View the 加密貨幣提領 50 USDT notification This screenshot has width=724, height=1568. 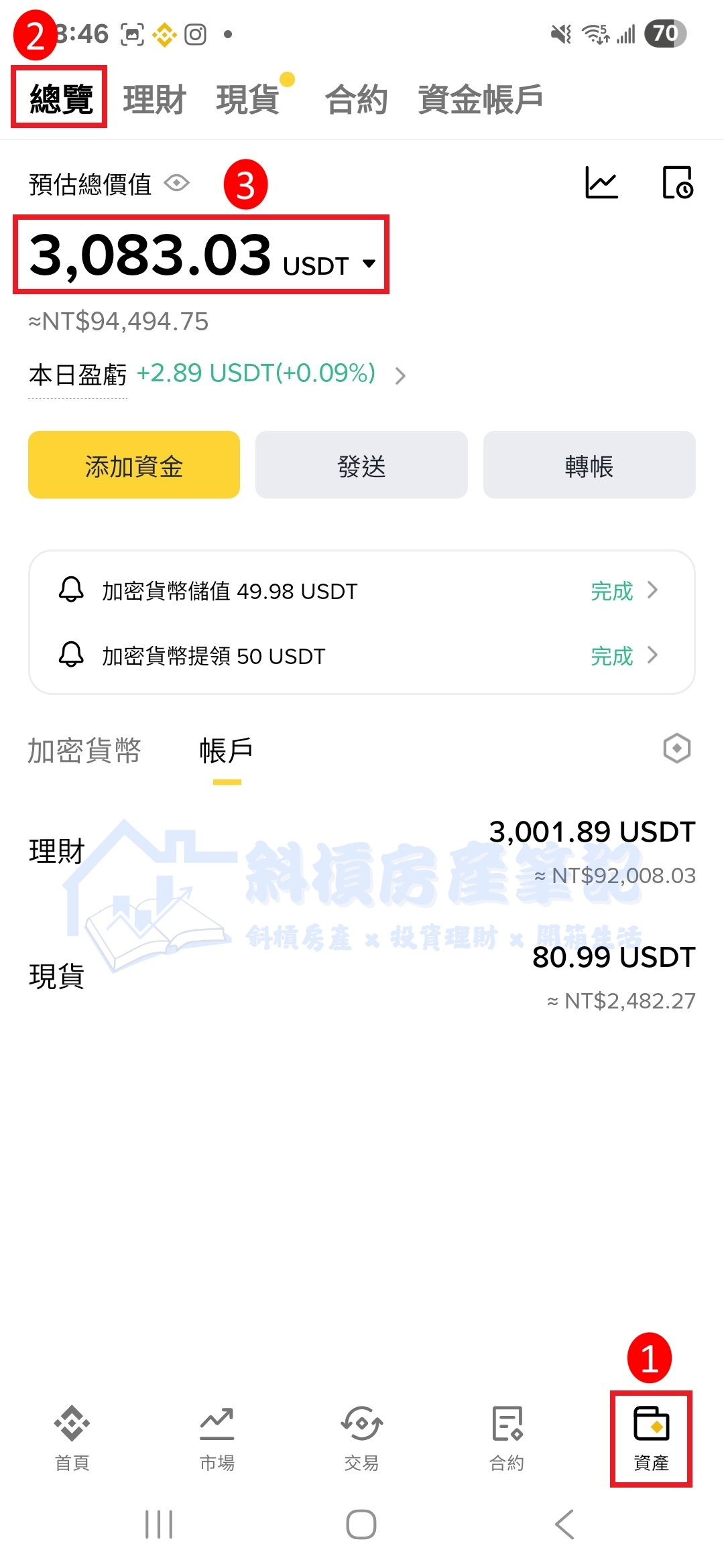(361, 655)
